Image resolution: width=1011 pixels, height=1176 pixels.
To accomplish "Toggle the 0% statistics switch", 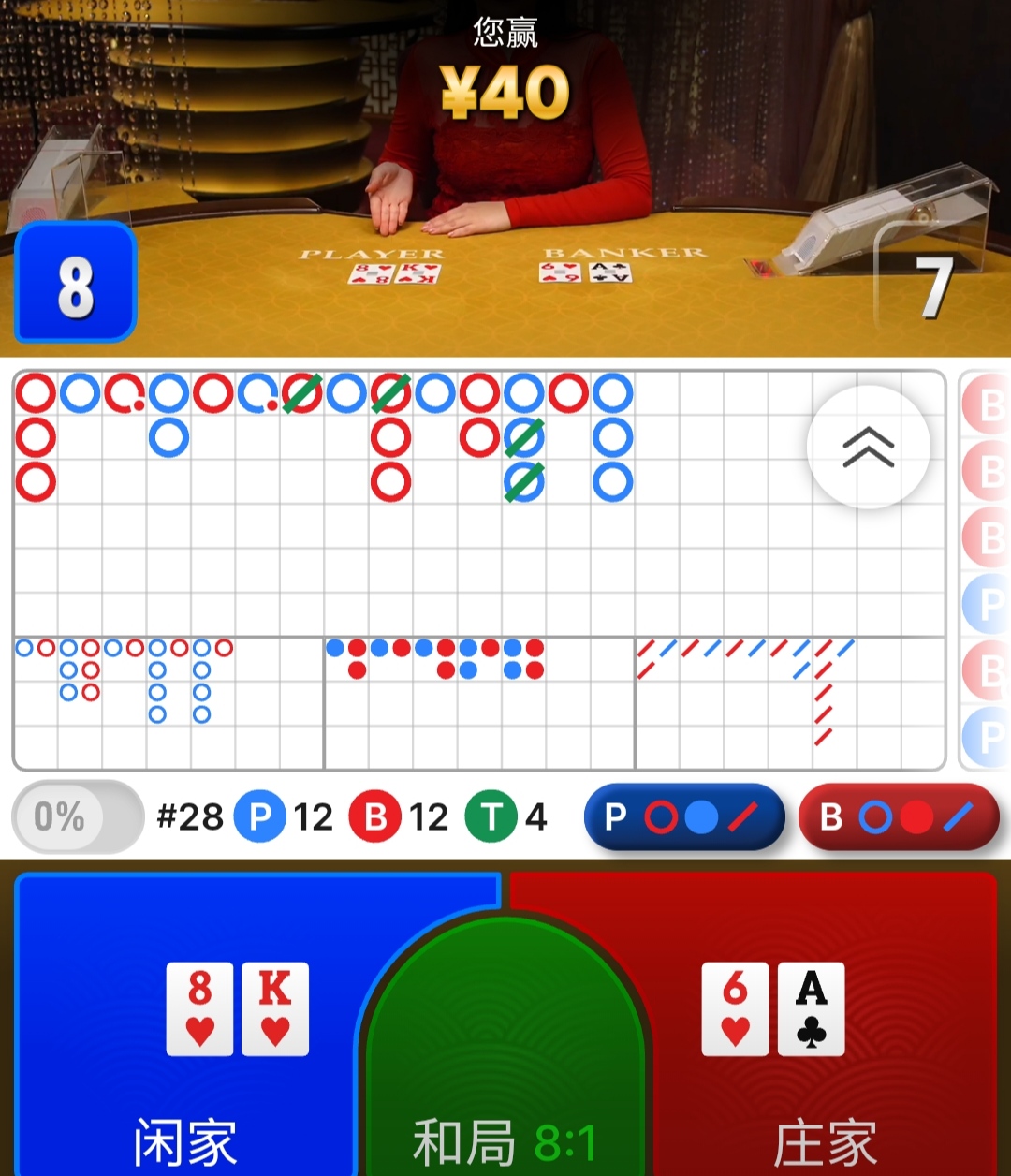I will (78, 816).
